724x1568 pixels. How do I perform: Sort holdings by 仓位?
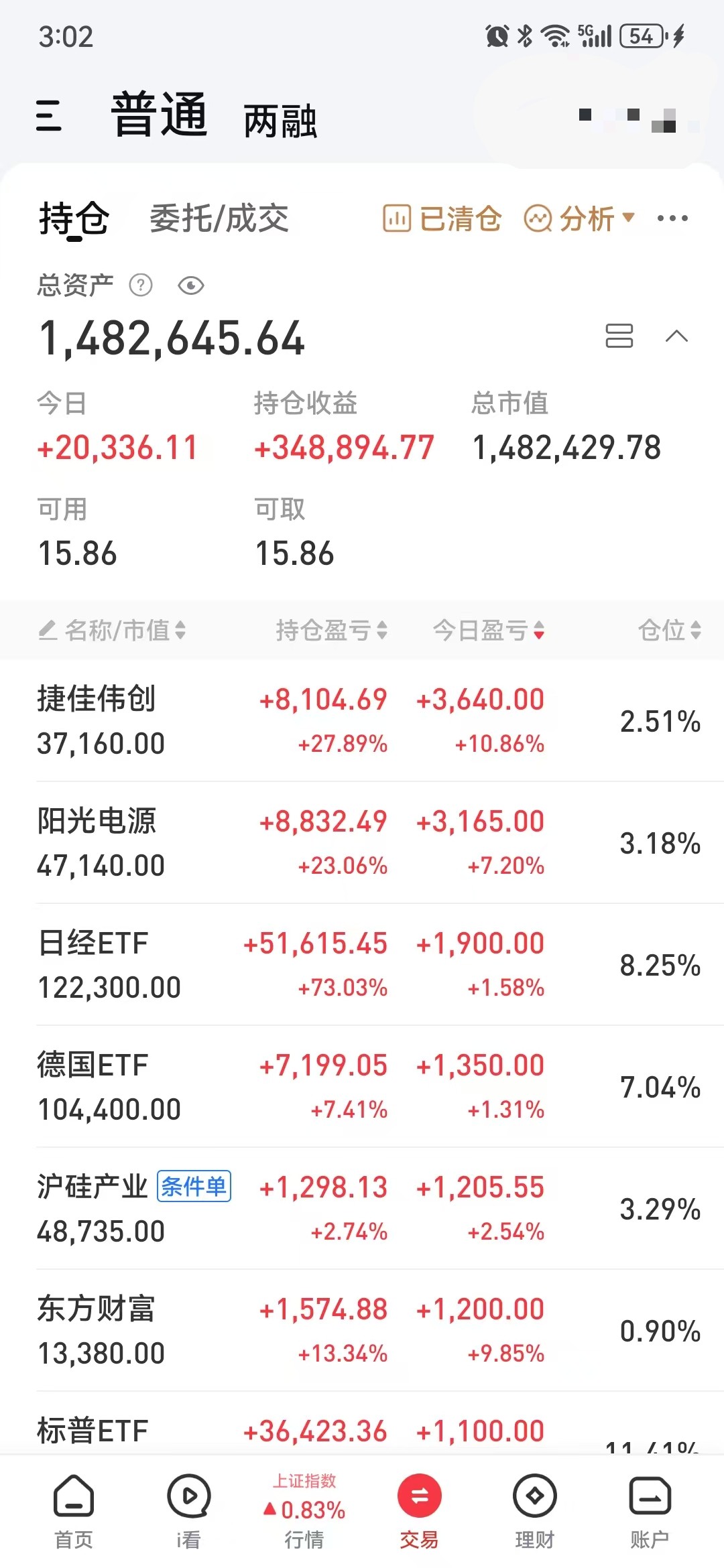(x=669, y=630)
